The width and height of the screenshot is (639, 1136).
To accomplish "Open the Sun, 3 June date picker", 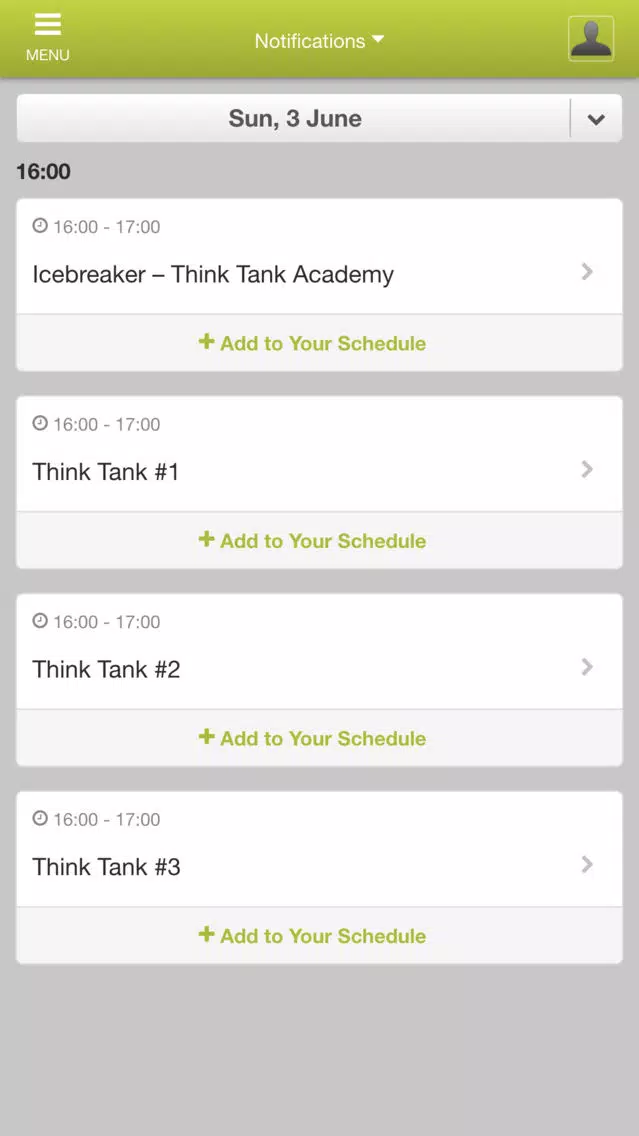I will [320, 118].
